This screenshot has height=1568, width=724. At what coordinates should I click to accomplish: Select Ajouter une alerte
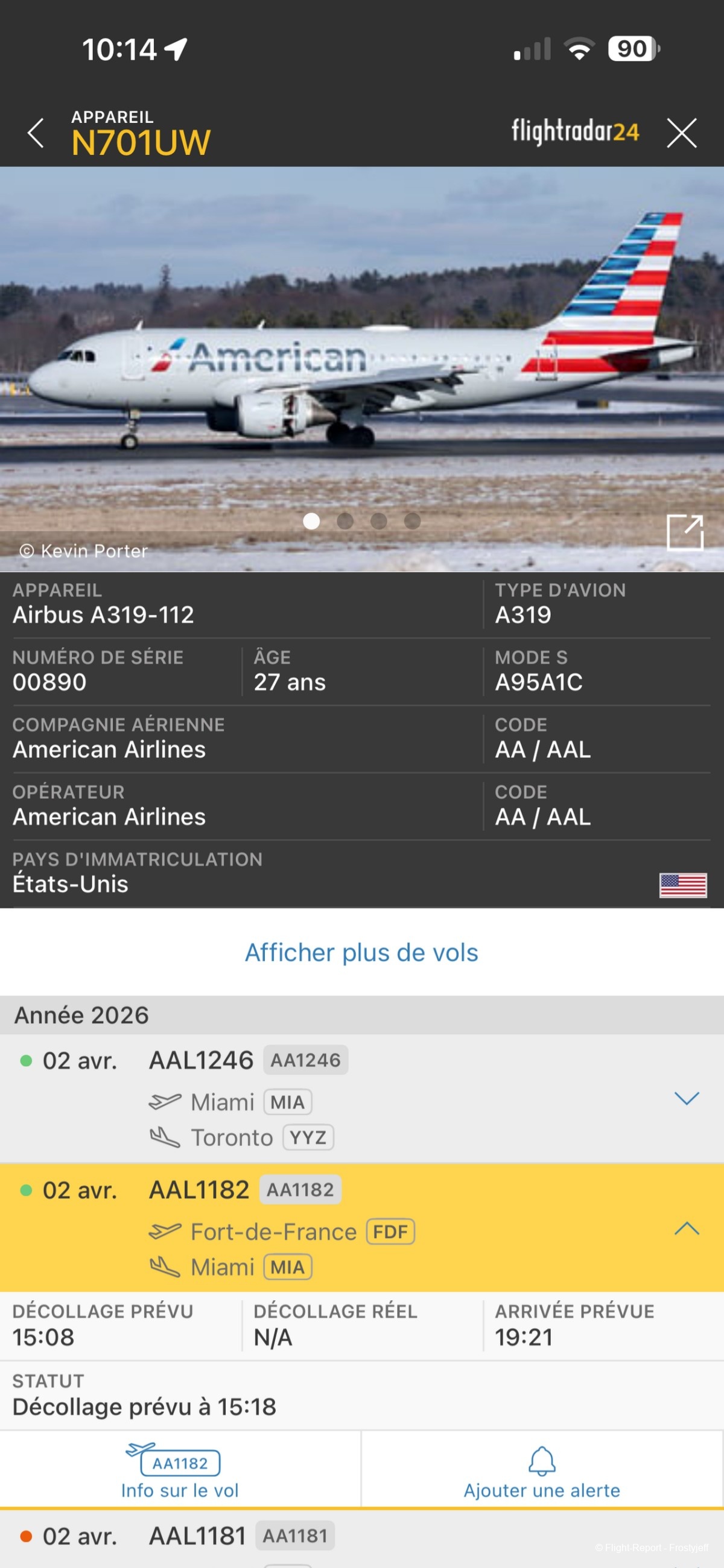pyautogui.click(x=541, y=1472)
